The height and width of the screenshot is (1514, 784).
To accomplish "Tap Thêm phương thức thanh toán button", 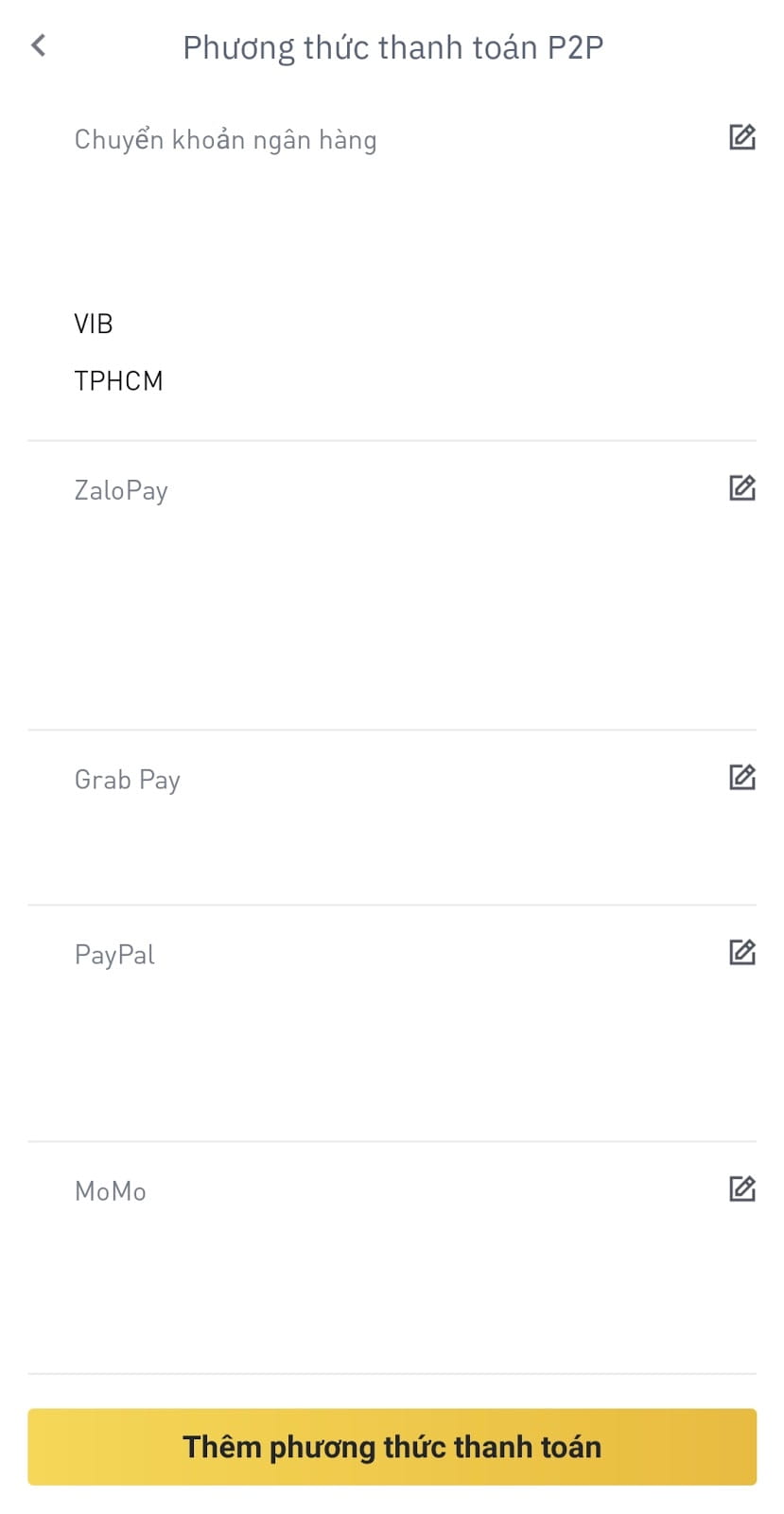I will pos(392,1447).
